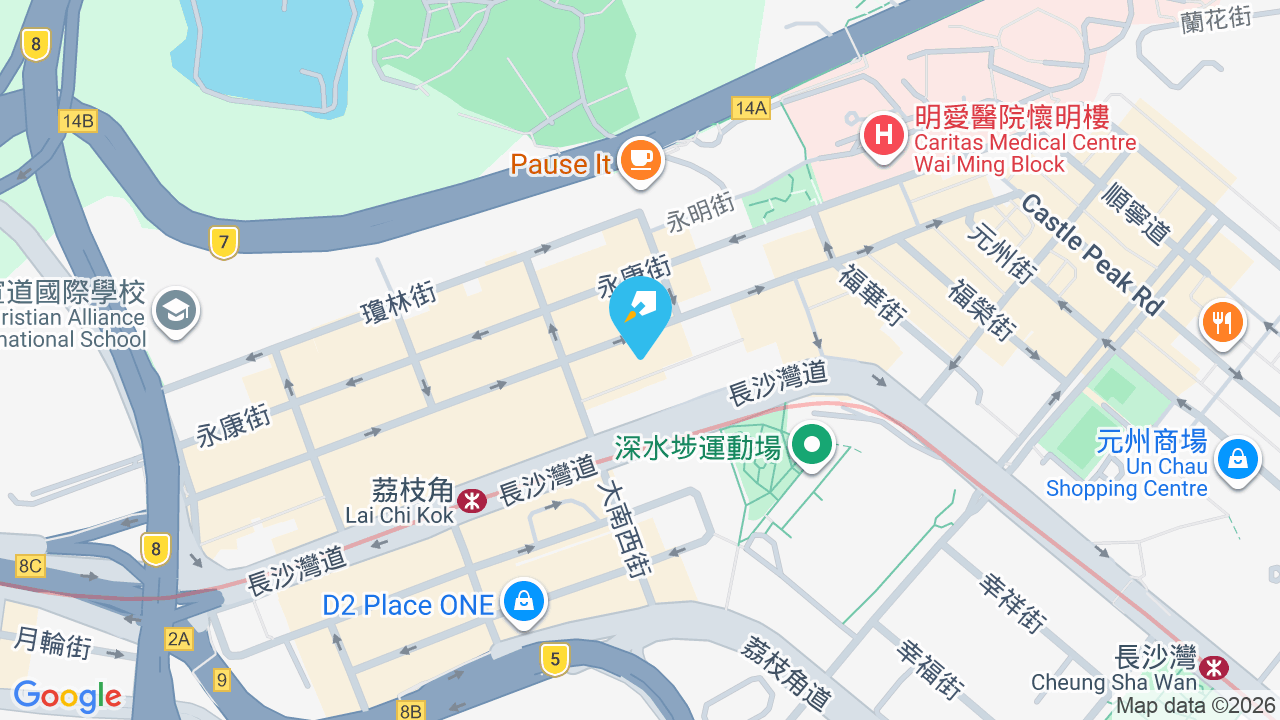Image resolution: width=1280 pixels, height=720 pixels.
Task: Select the Cheung Sha Wan MTR station icon
Action: pos(1214,666)
